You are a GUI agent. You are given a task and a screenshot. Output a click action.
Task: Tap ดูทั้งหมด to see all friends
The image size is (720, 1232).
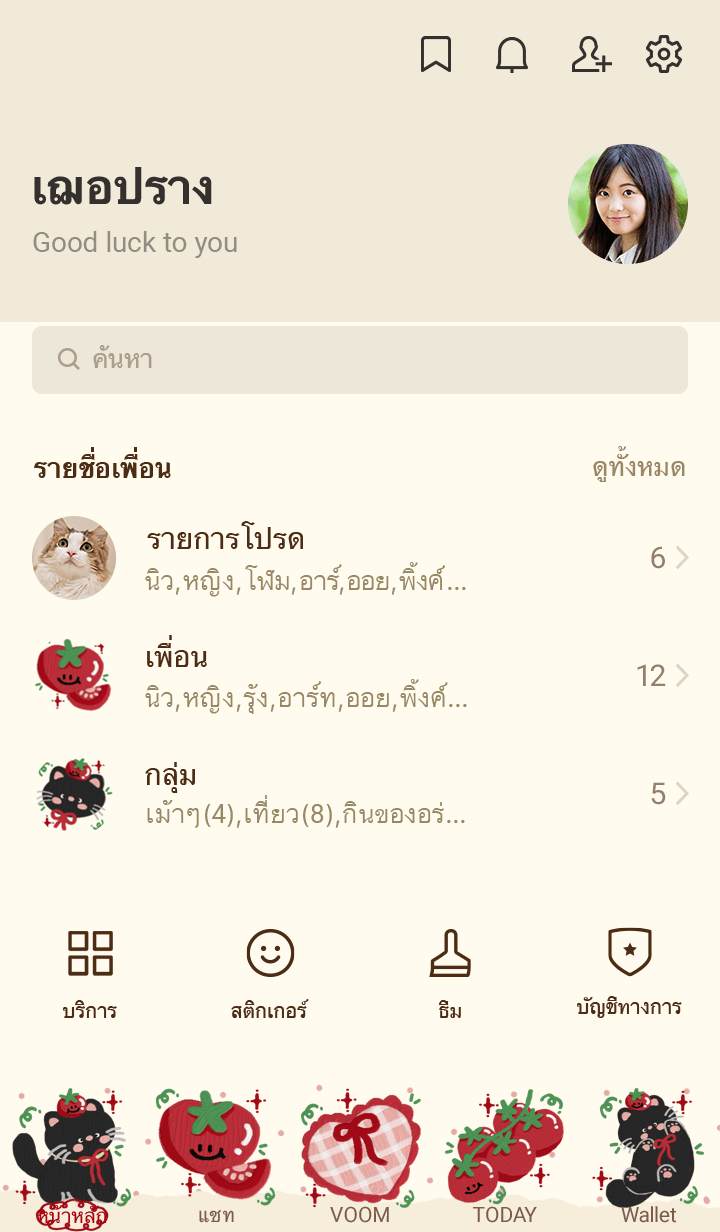[x=638, y=468]
